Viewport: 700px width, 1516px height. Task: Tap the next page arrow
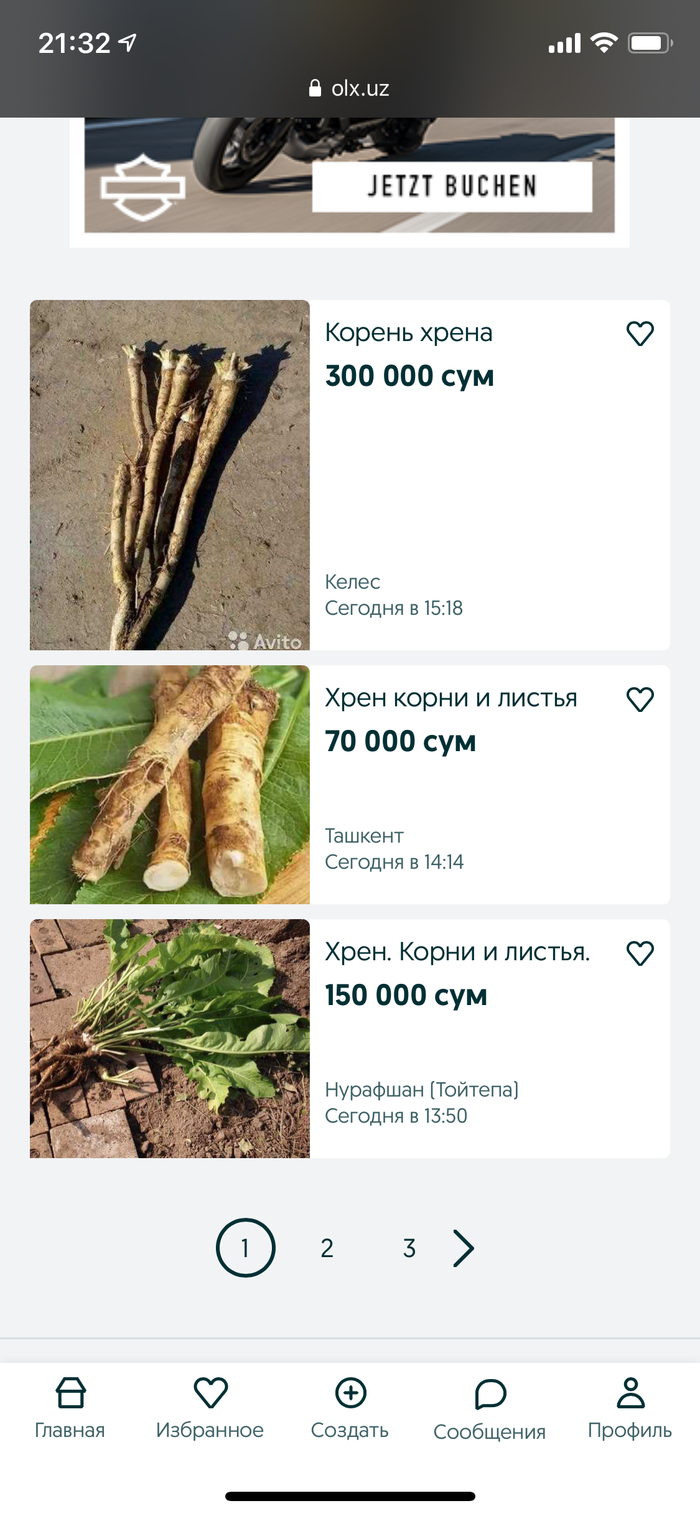point(463,1248)
